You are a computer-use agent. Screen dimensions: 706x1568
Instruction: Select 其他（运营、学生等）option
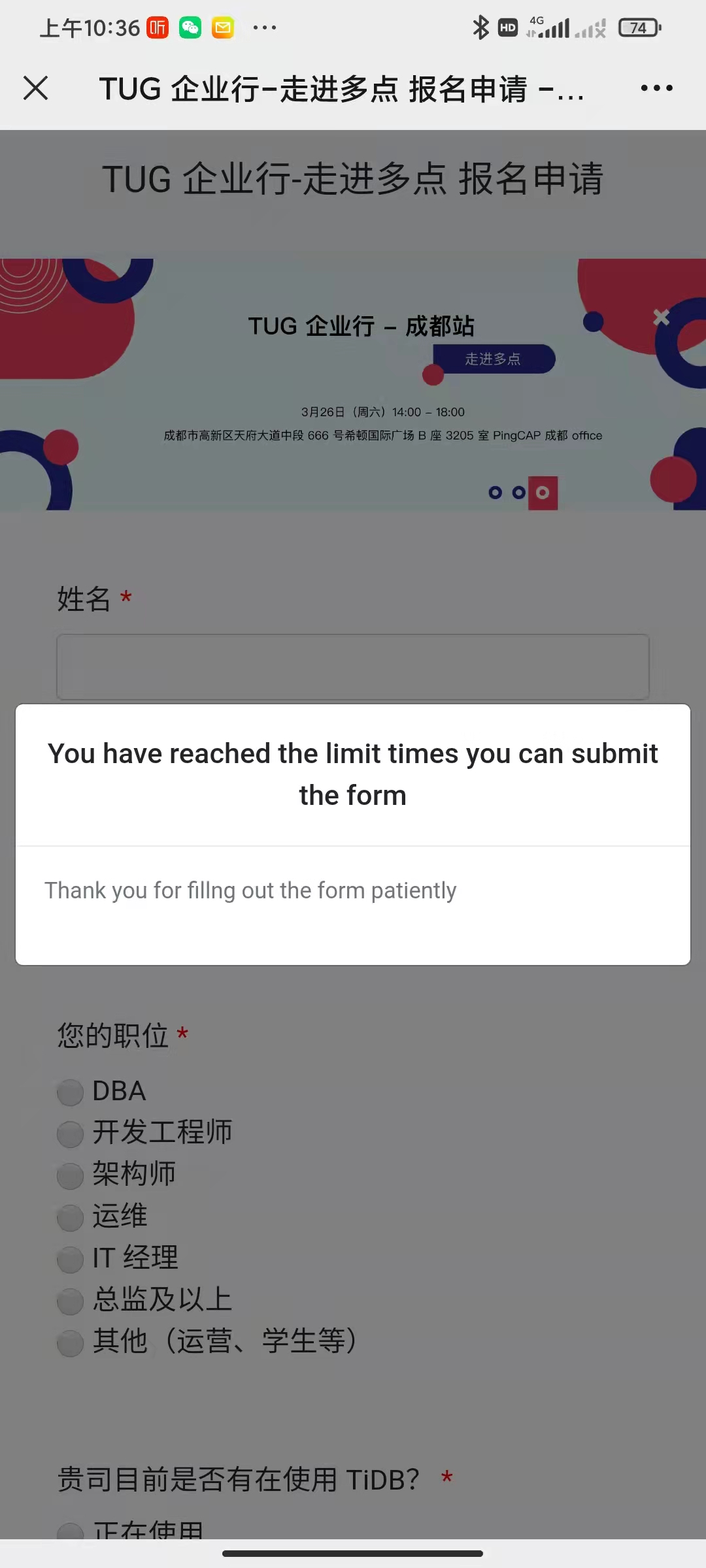(x=71, y=1343)
